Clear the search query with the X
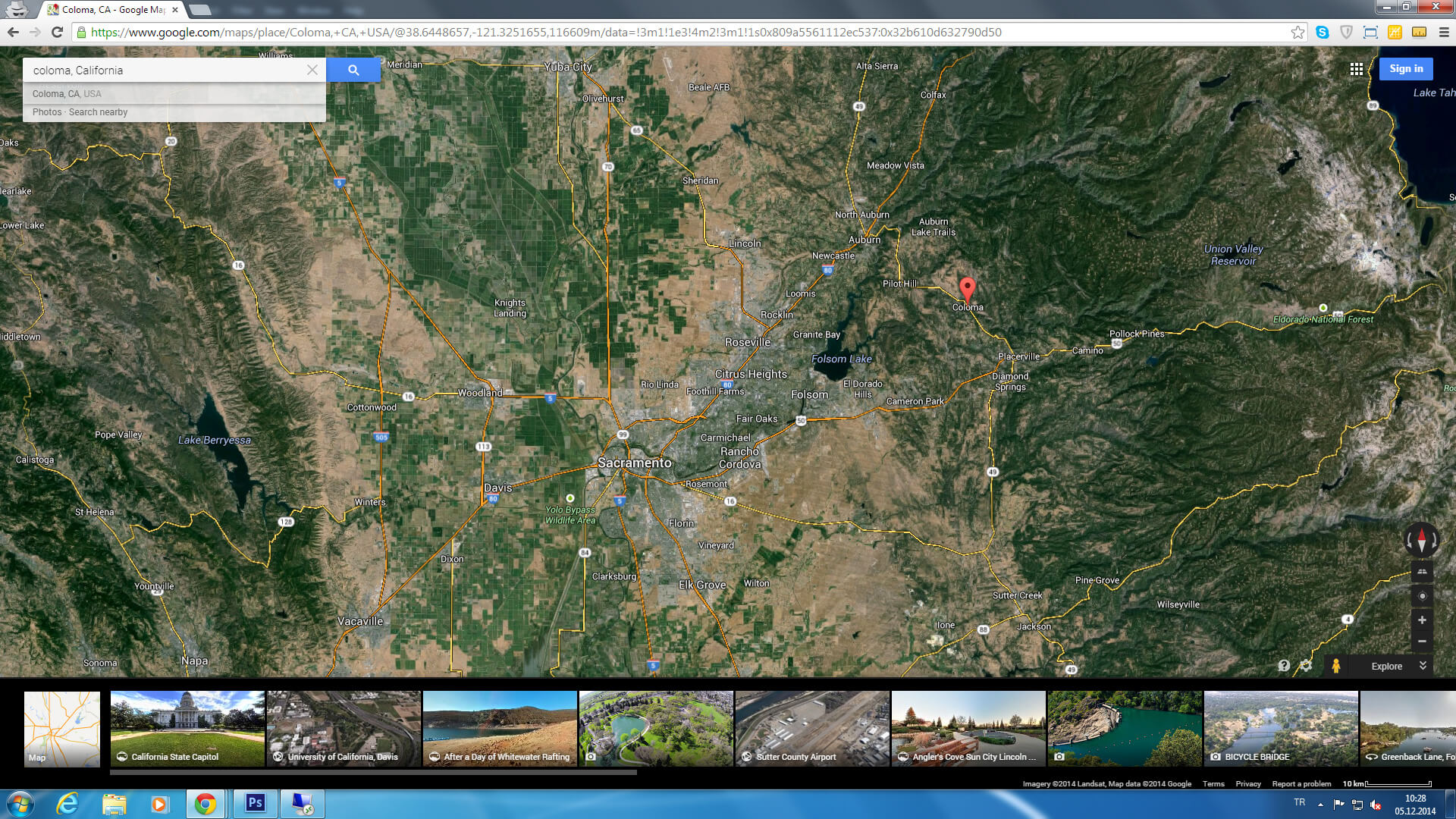The image size is (1456, 819). click(312, 70)
